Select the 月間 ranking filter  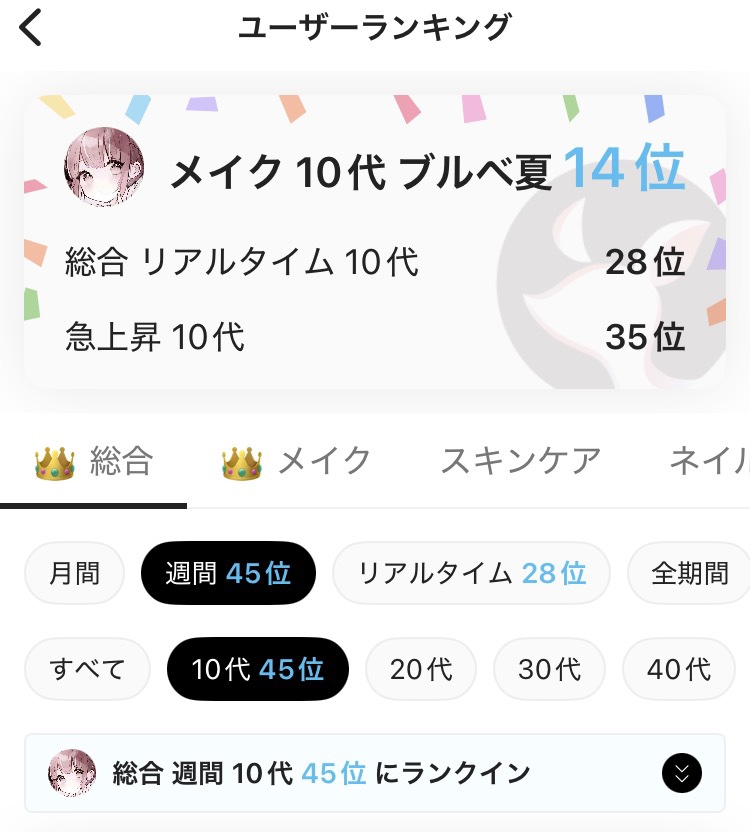[74, 572]
